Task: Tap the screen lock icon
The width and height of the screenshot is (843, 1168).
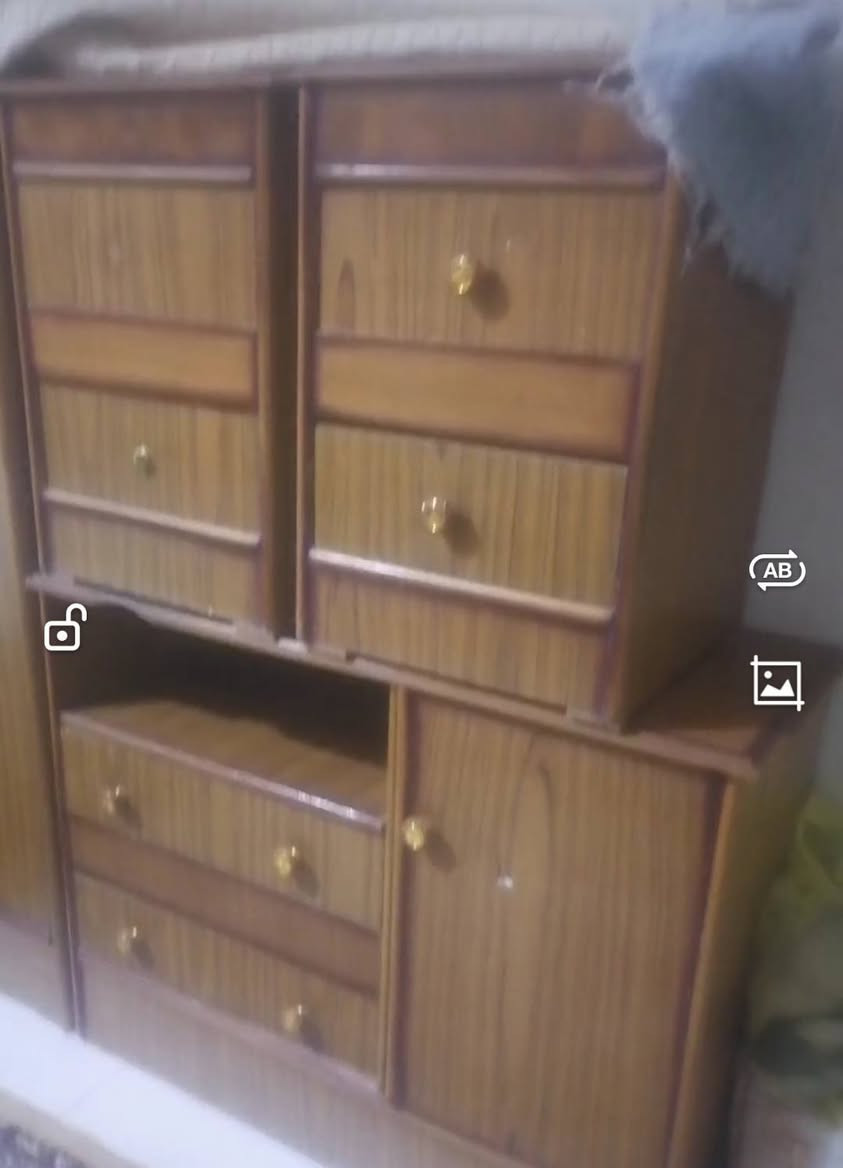Action: tap(65, 629)
